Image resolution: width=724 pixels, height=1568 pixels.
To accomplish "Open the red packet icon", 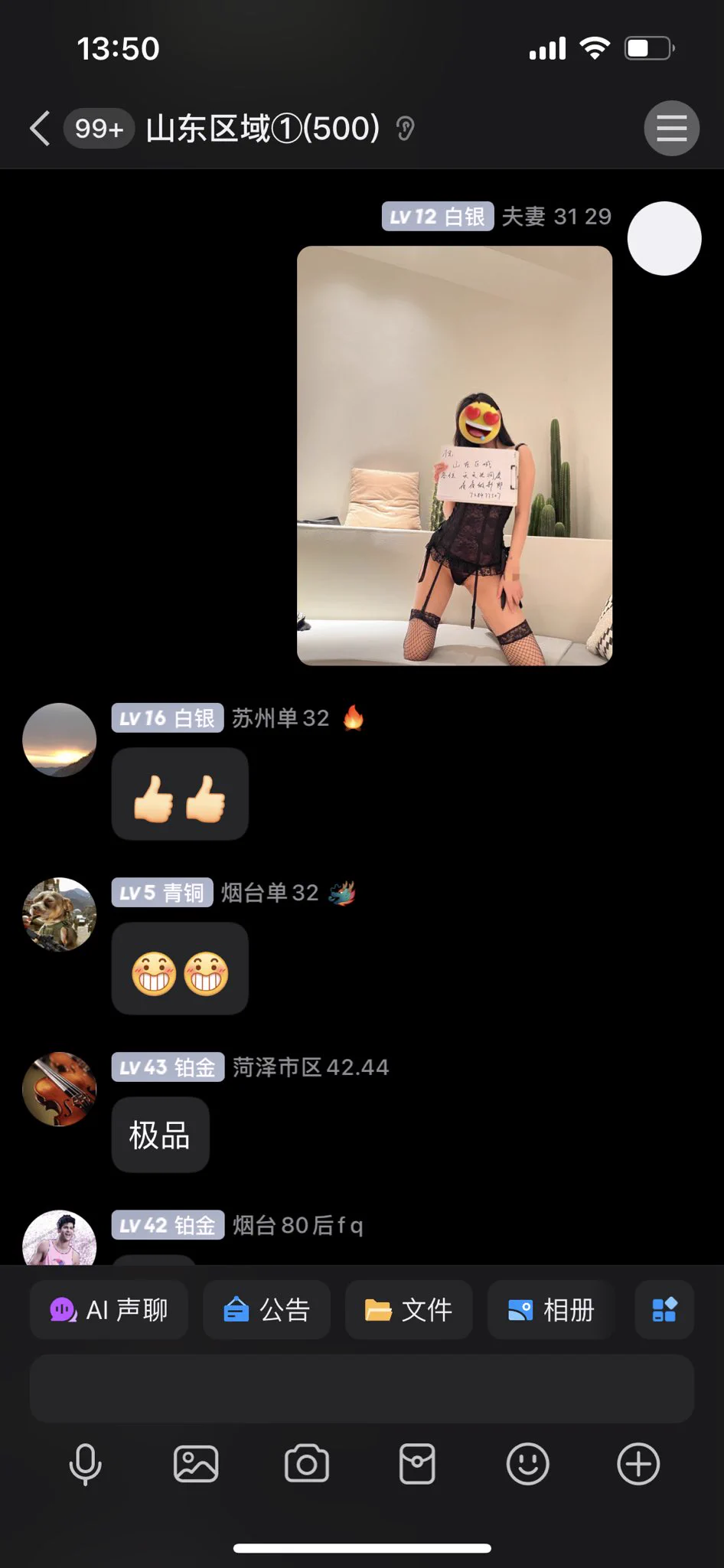I will [417, 1464].
